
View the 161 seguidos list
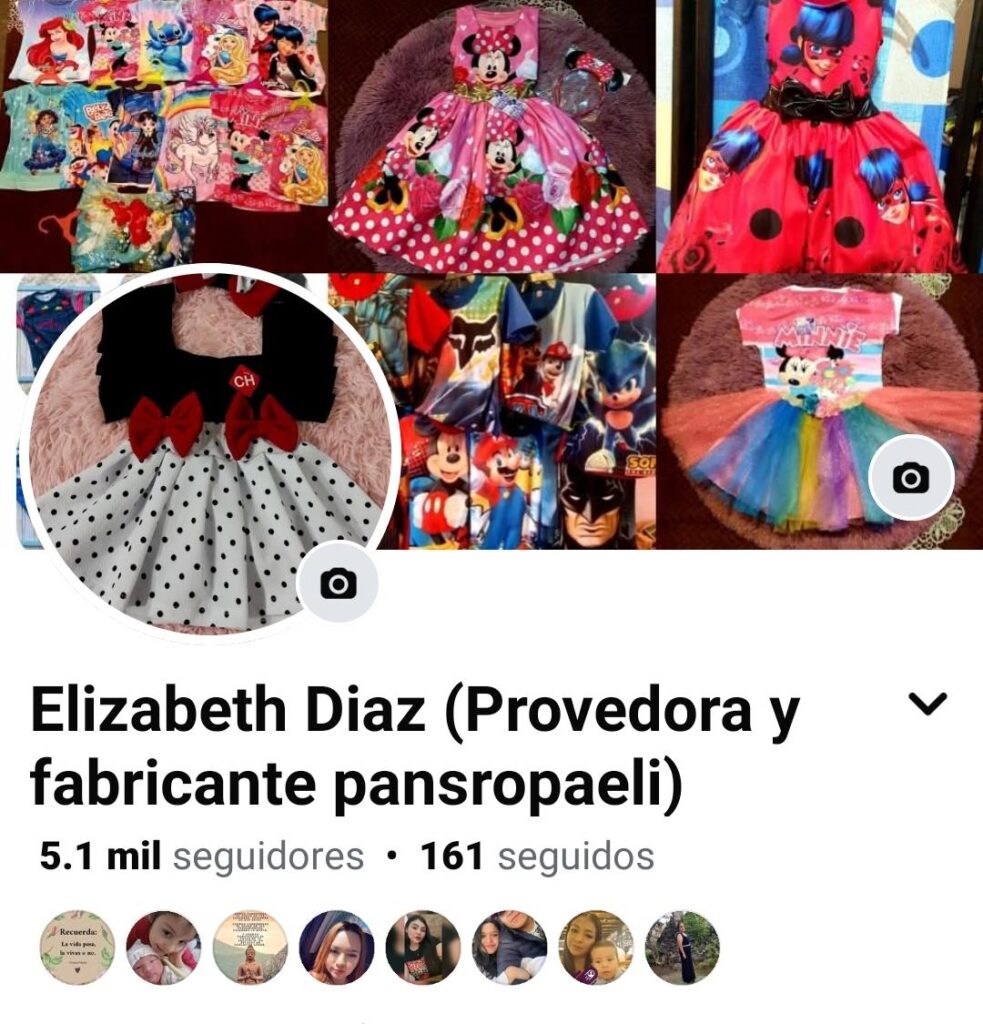tap(537, 857)
